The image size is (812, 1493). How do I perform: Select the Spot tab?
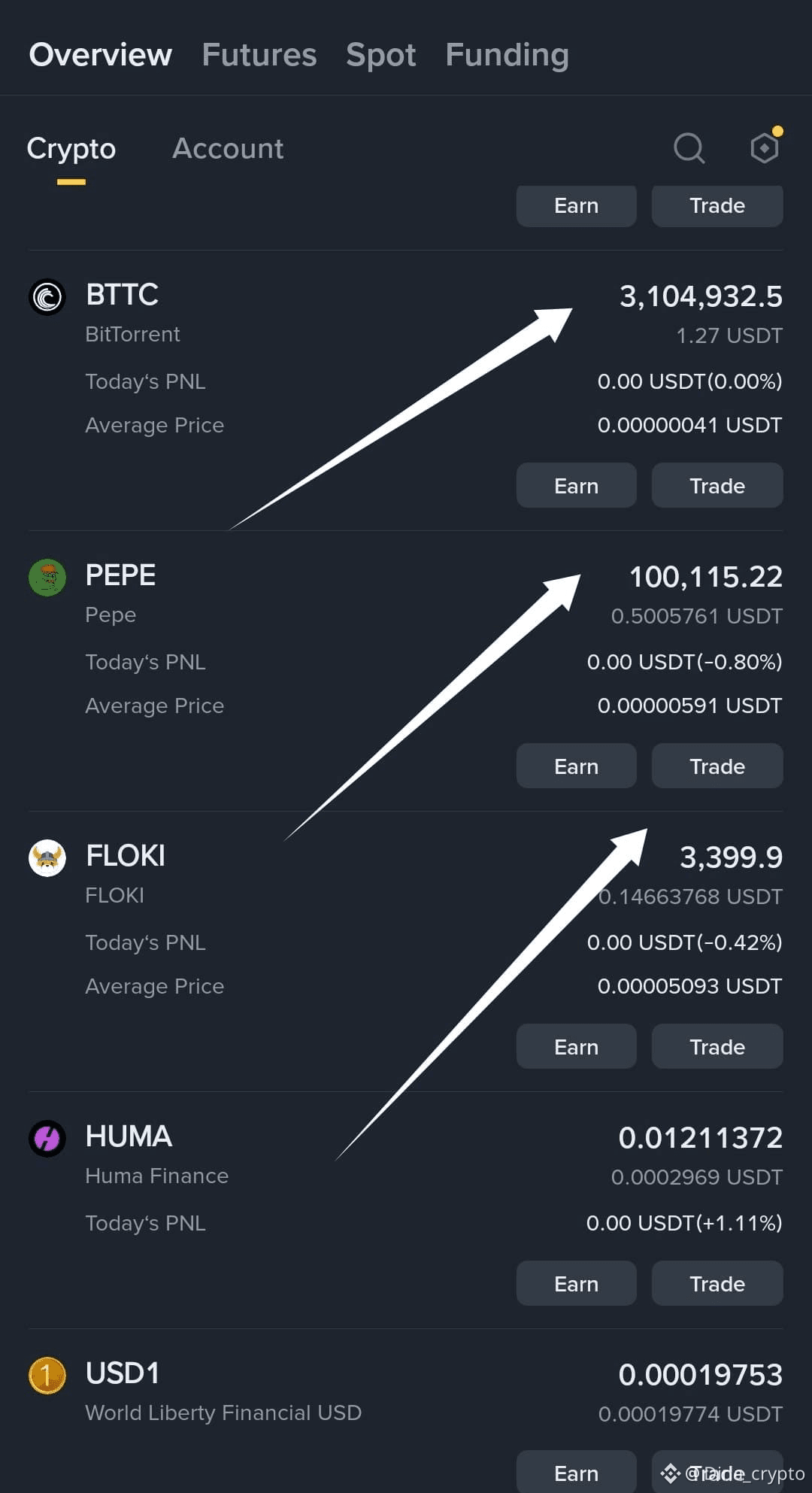pos(380,54)
